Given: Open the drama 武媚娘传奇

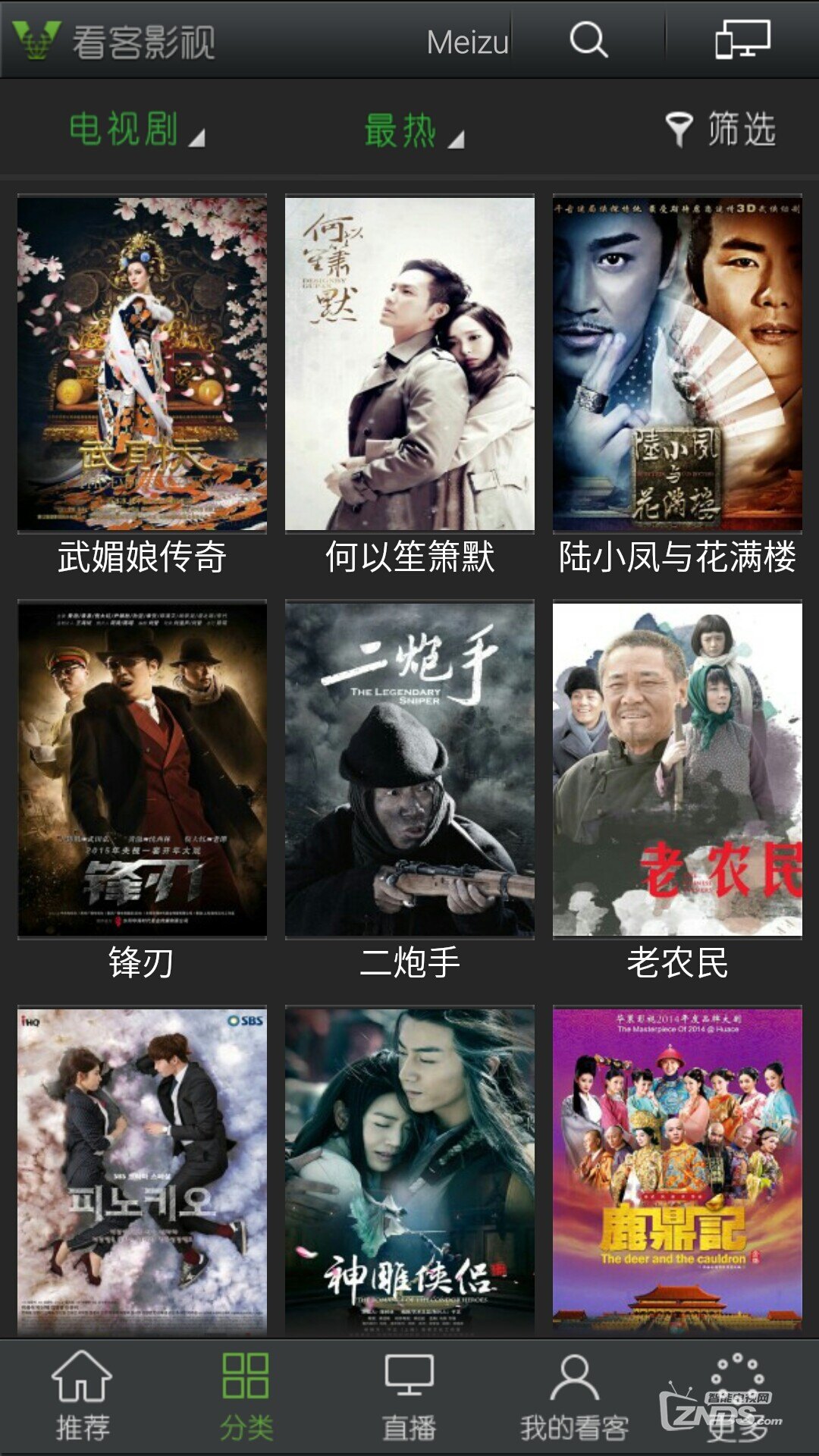Looking at the screenshot, I should pos(142,364).
